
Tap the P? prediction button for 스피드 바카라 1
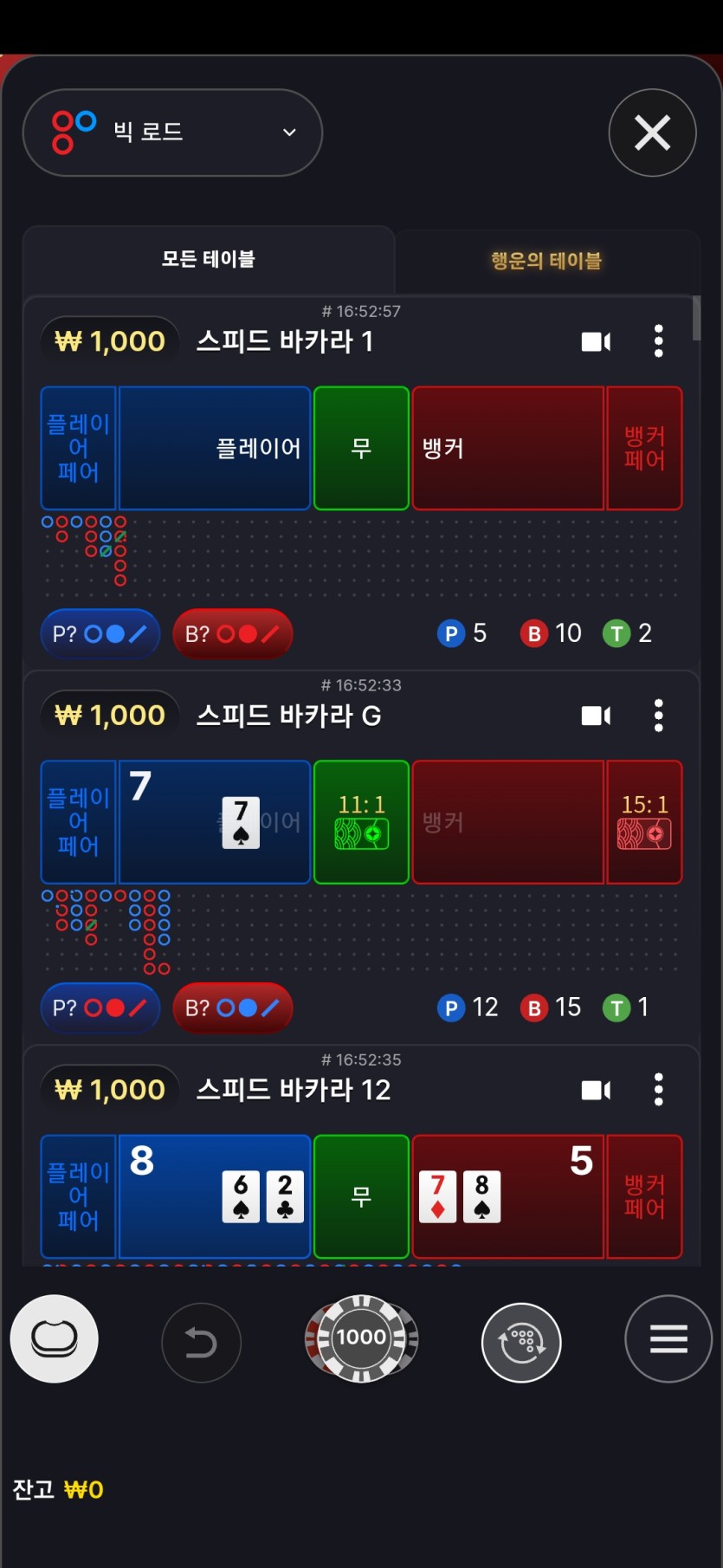tap(100, 634)
